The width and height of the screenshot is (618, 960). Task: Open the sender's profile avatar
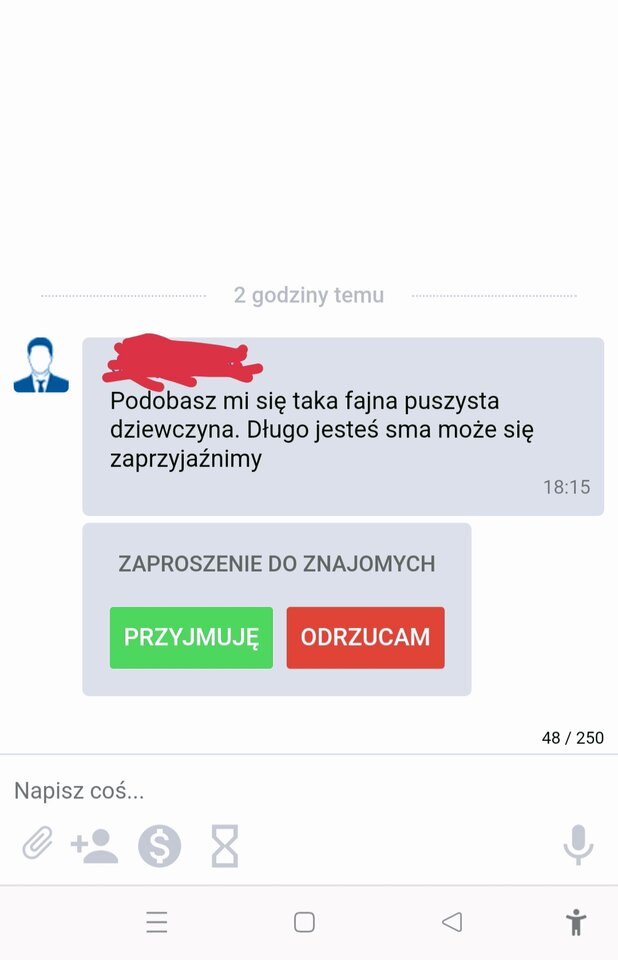click(x=41, y=366)
